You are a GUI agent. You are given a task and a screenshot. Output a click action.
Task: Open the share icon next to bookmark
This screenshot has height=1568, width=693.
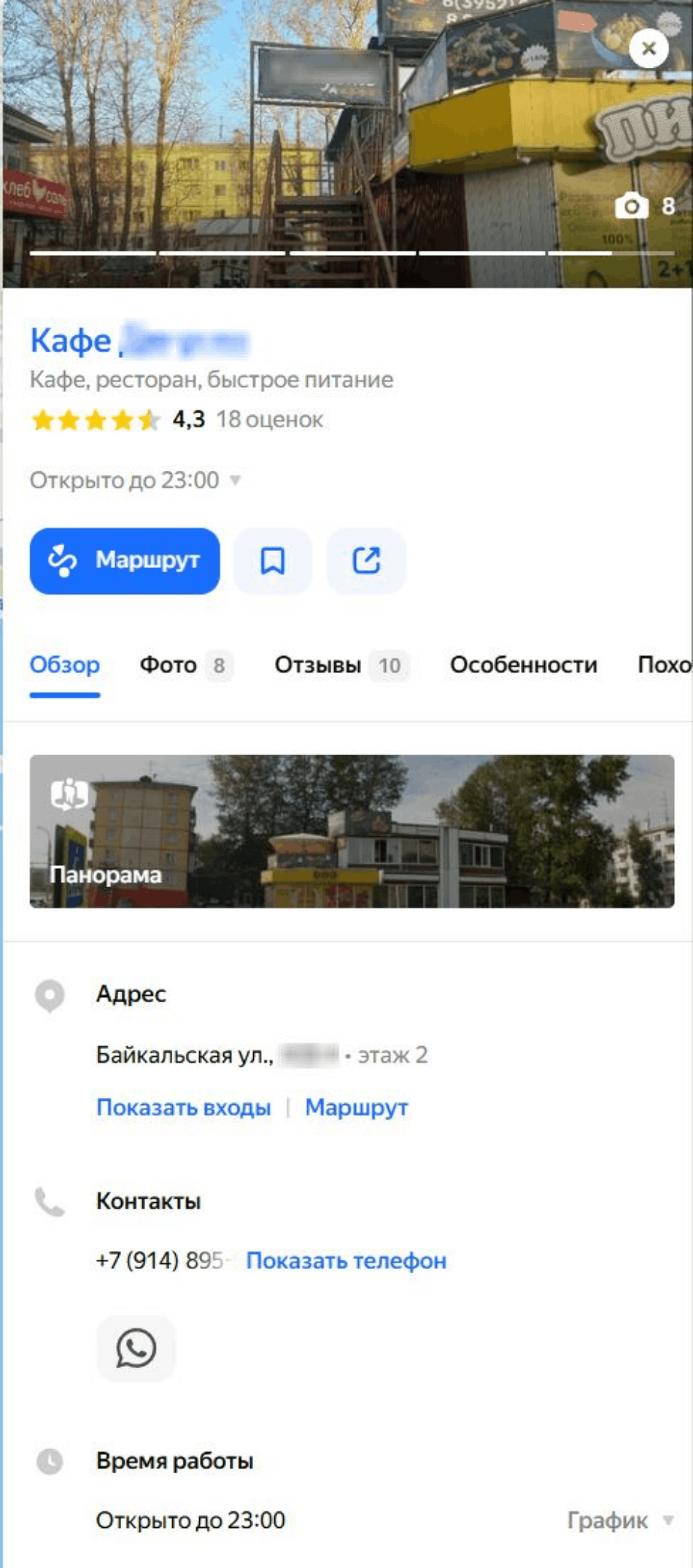367,561
